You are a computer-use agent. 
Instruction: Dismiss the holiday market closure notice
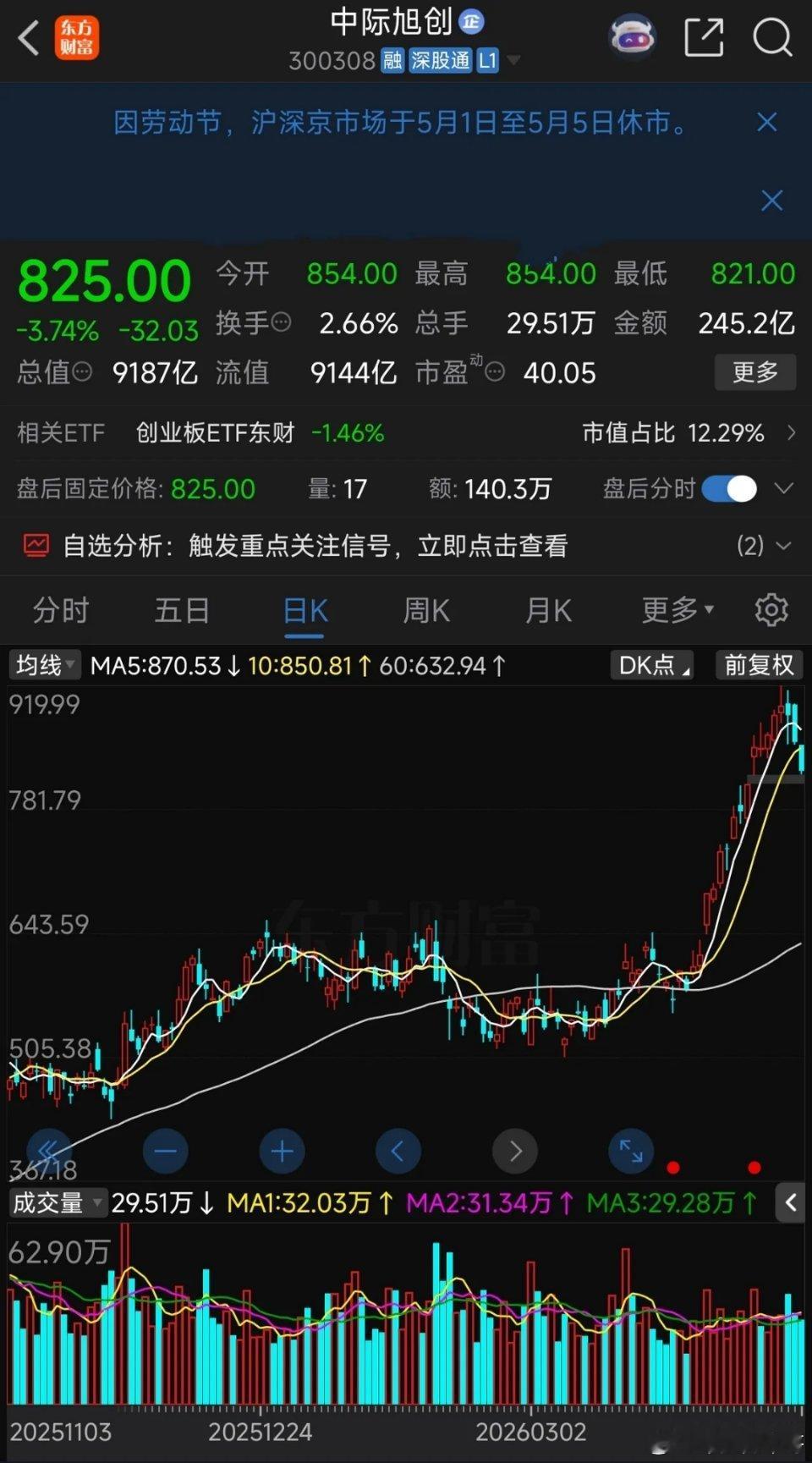point(766,123)
